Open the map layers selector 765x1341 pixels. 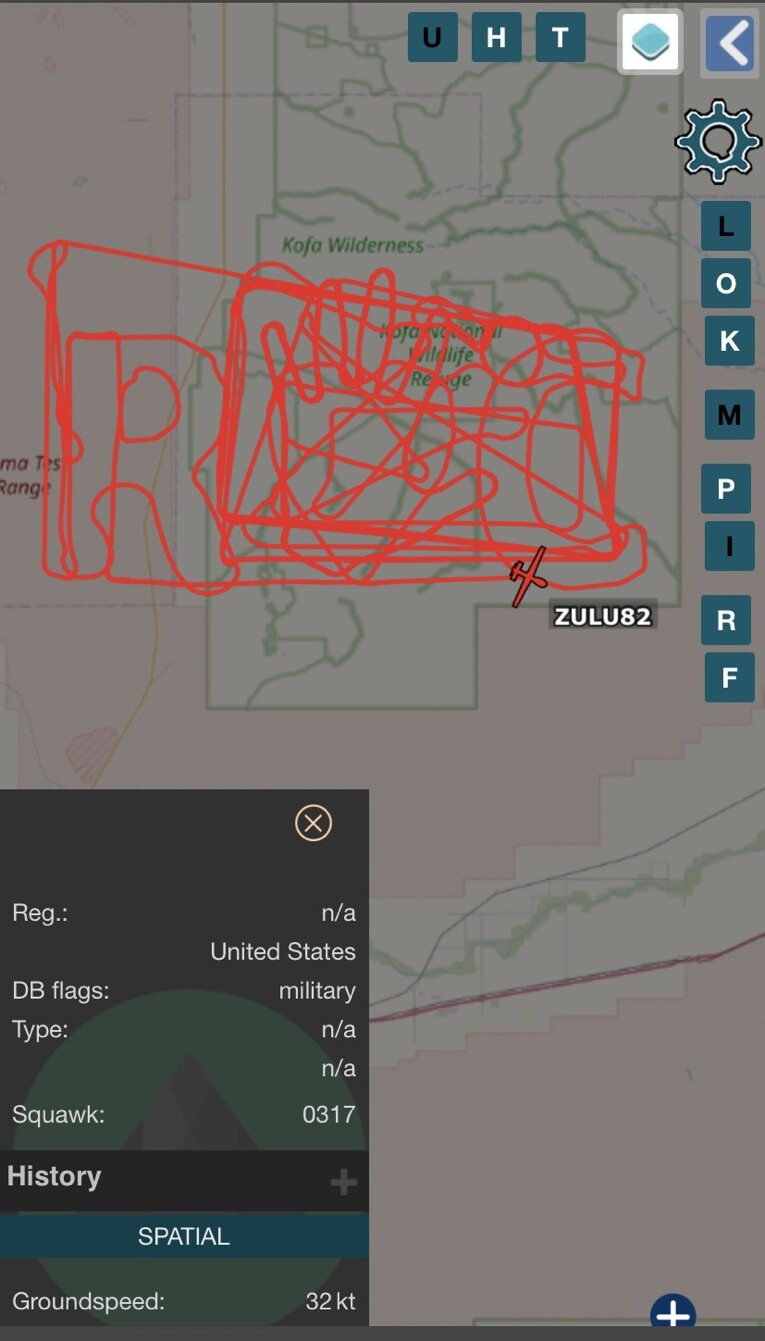pos(650,42)
